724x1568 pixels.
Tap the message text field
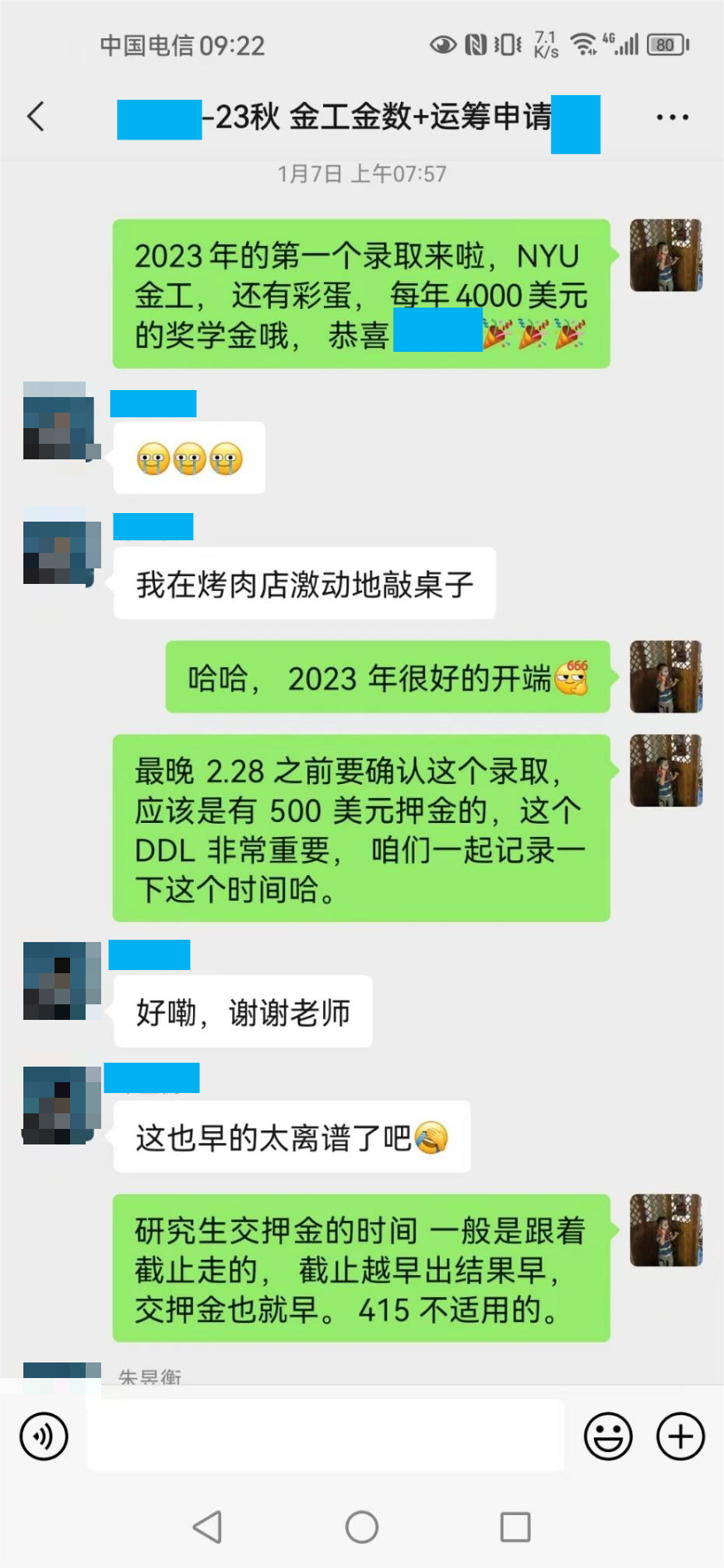pos(325,1436)
